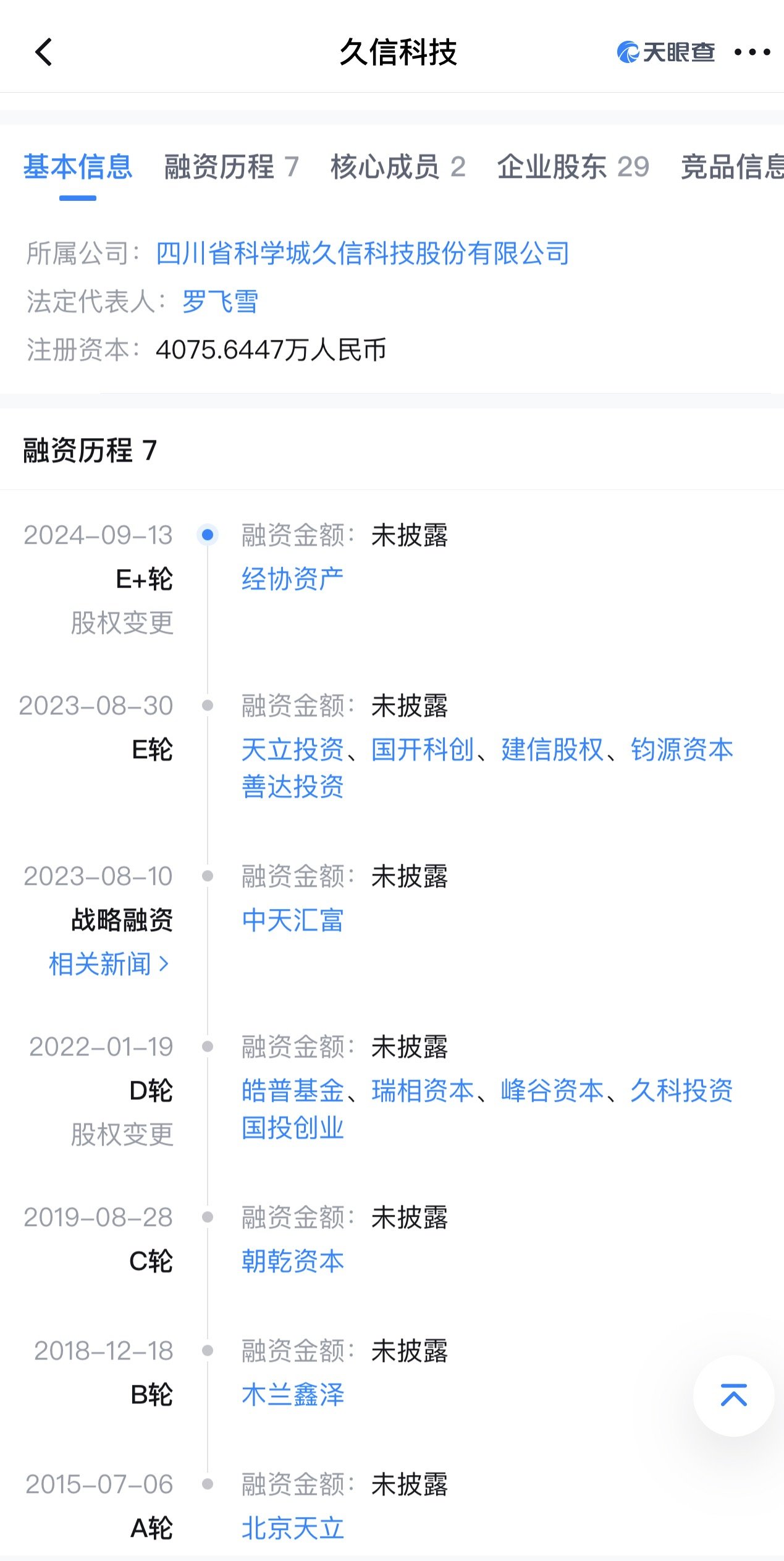Open investor 国开科创

coord(422,750)
